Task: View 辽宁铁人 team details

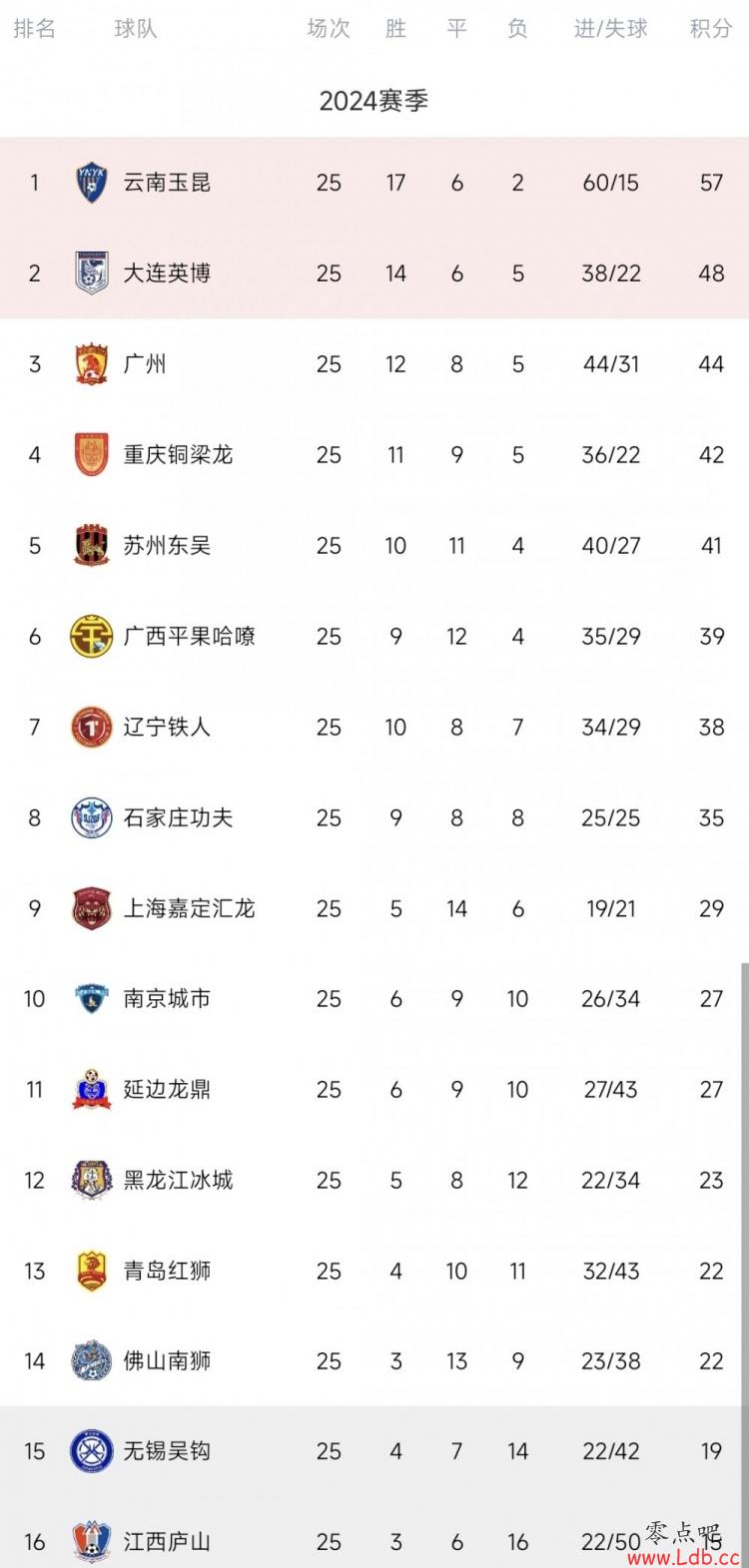Action: tap(374, 728)
